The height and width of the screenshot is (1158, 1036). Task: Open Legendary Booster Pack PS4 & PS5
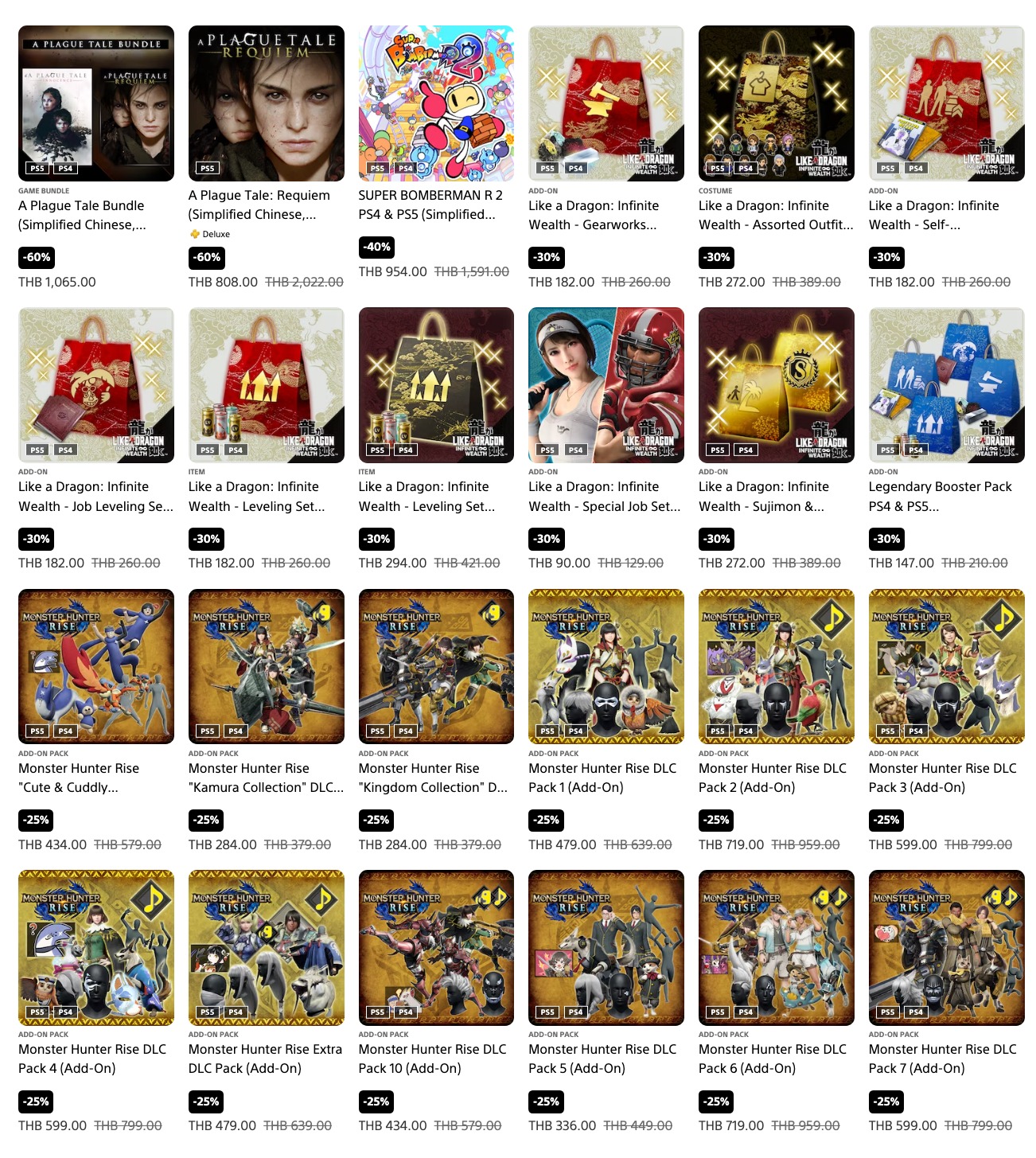click(x=946, y=384)
